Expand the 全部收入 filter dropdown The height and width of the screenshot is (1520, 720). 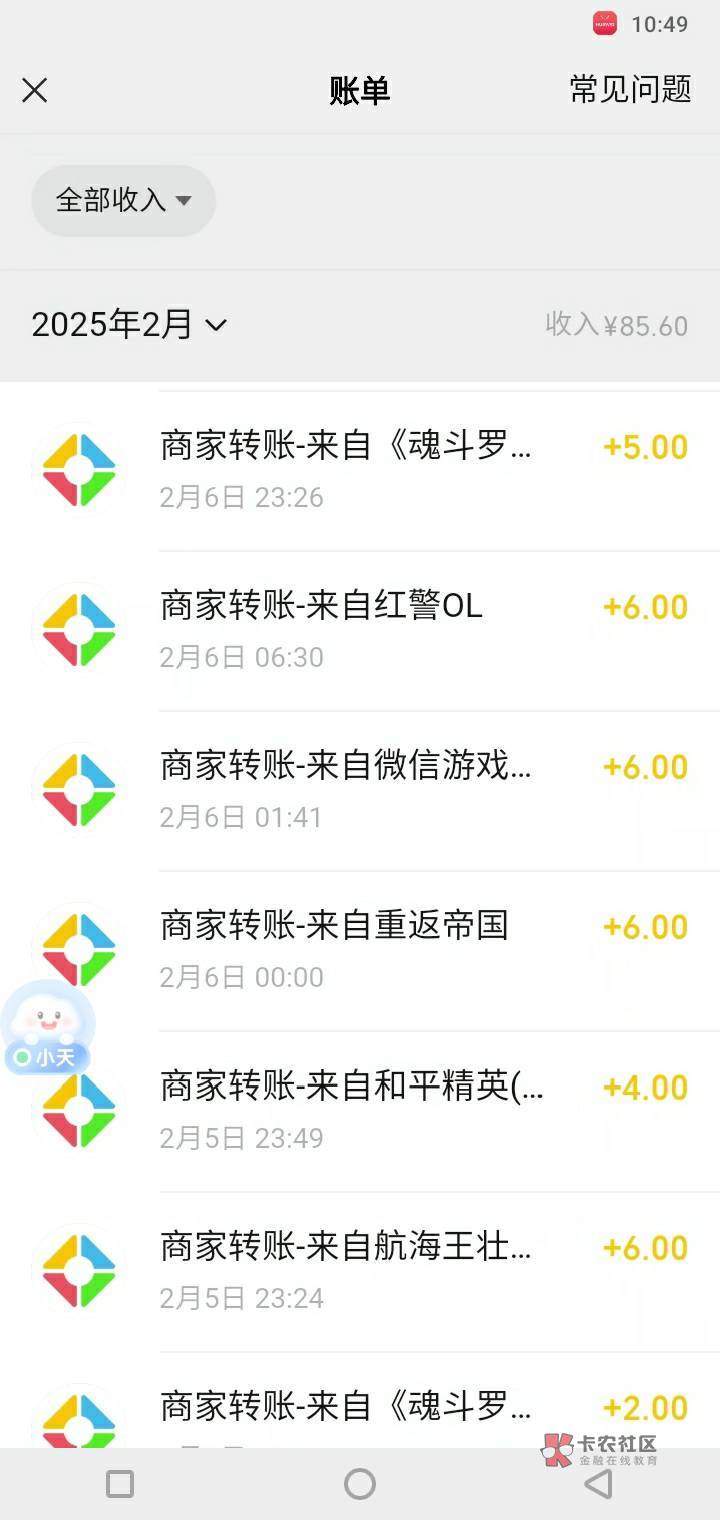point(124,200)
